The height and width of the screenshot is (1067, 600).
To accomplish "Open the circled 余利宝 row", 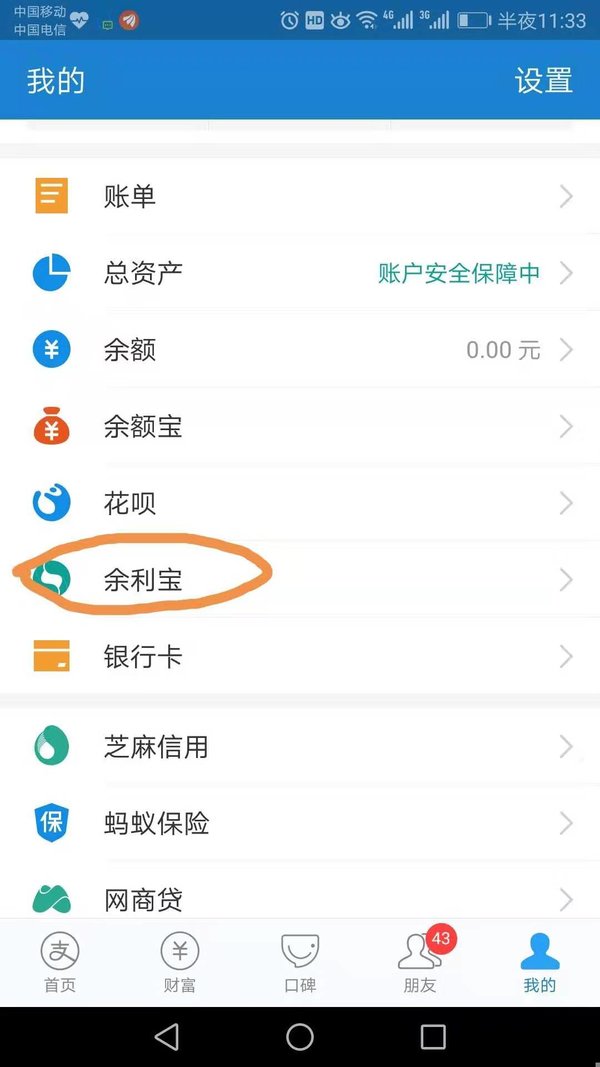I will pyautogui.click(x=300, y=580).
